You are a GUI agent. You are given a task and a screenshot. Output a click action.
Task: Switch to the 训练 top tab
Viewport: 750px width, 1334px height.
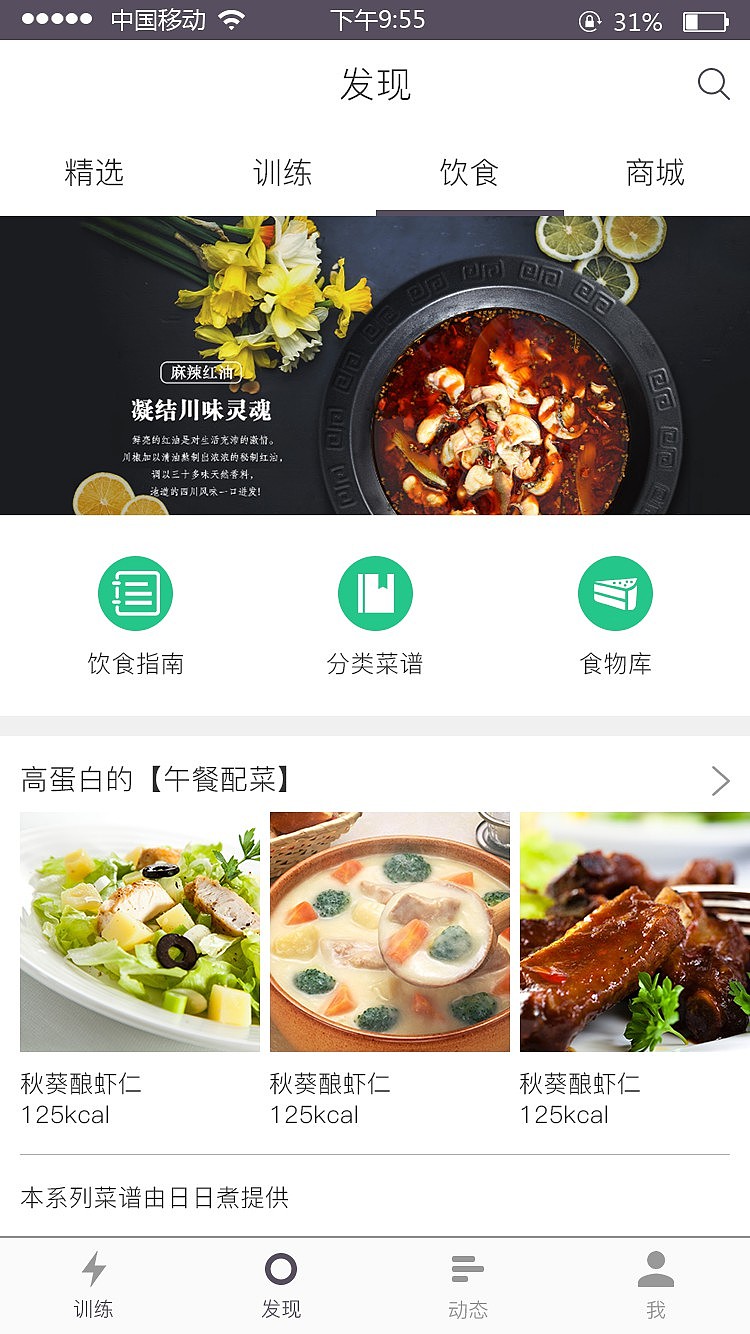click(282, 173)
